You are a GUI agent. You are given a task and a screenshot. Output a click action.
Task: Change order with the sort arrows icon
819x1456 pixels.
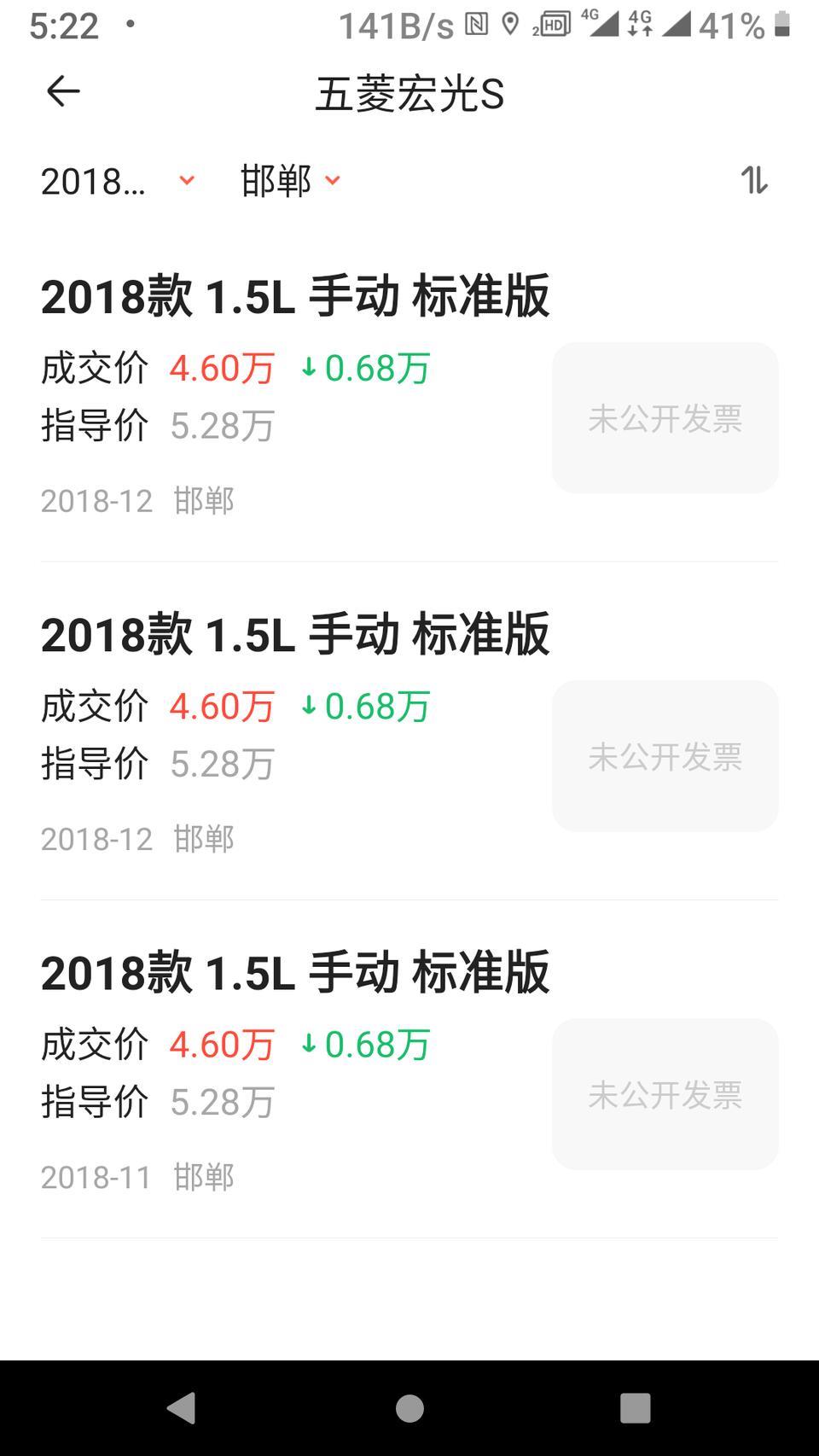[x=754, y=180]
